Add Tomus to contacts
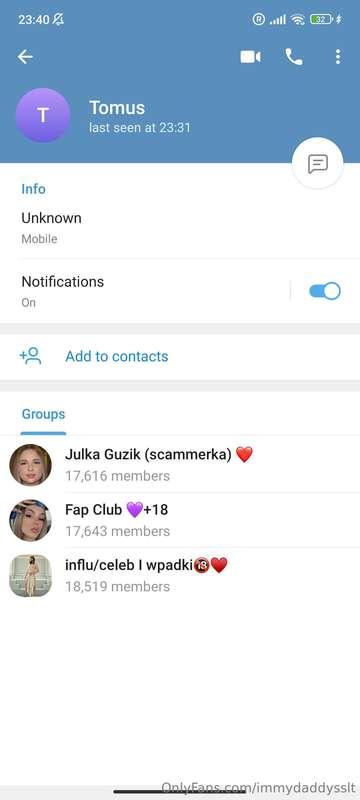This screenshot has width=360, height=800. tap(180, 357)
